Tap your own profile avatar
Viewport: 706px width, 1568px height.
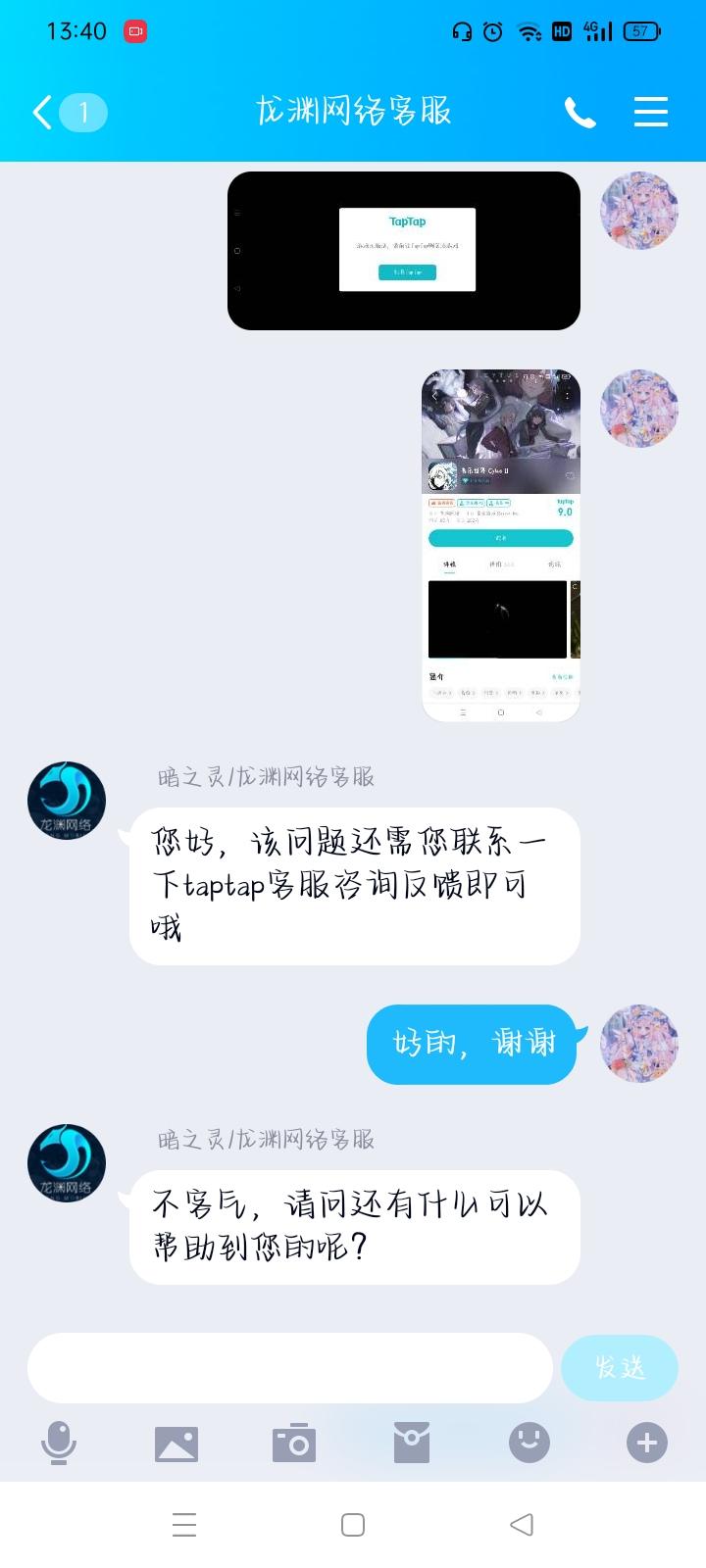coord(638,1045)
